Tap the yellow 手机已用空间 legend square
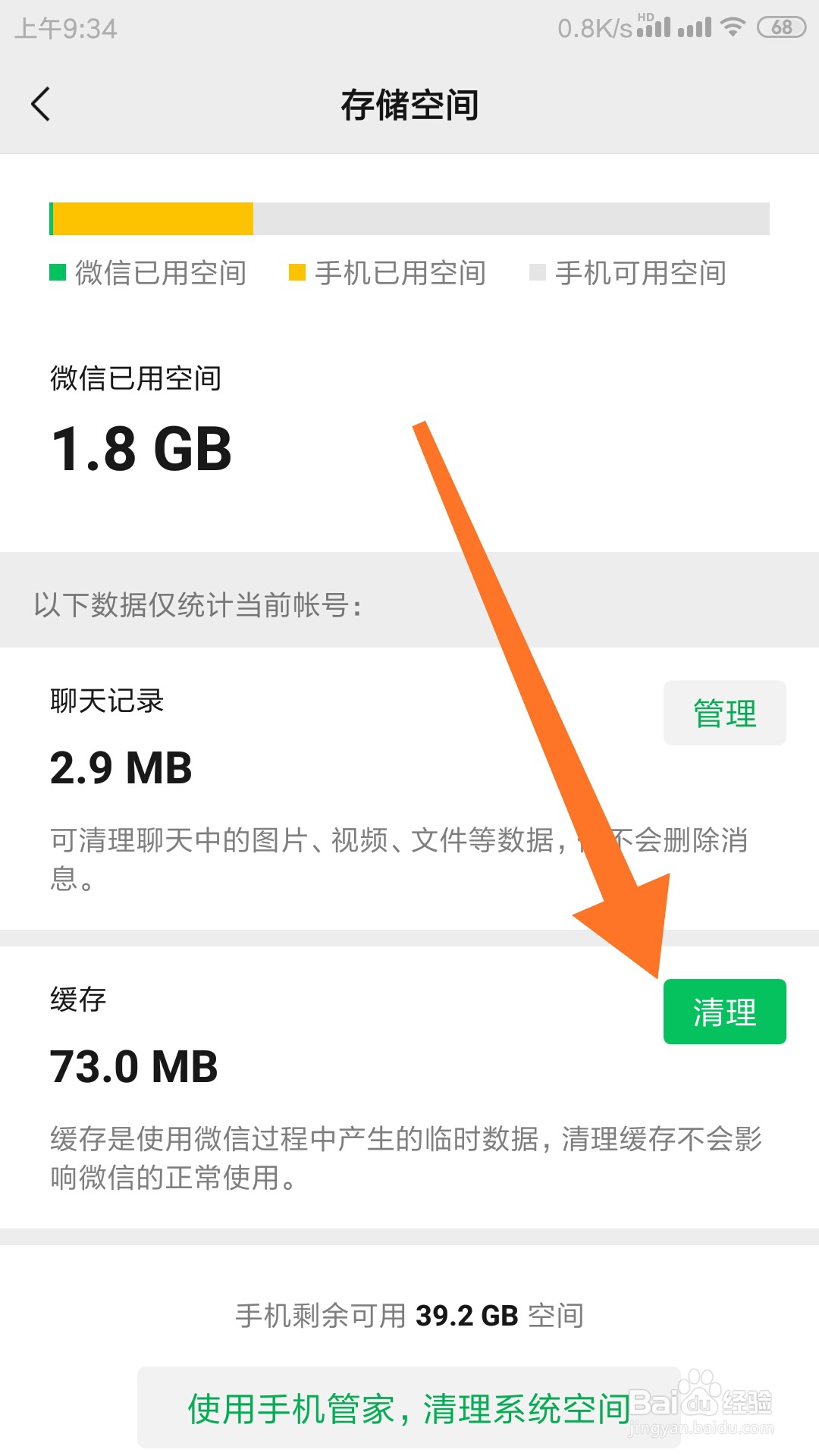Viewport: 819px width, 1456px height. click(x=296, y=271)
